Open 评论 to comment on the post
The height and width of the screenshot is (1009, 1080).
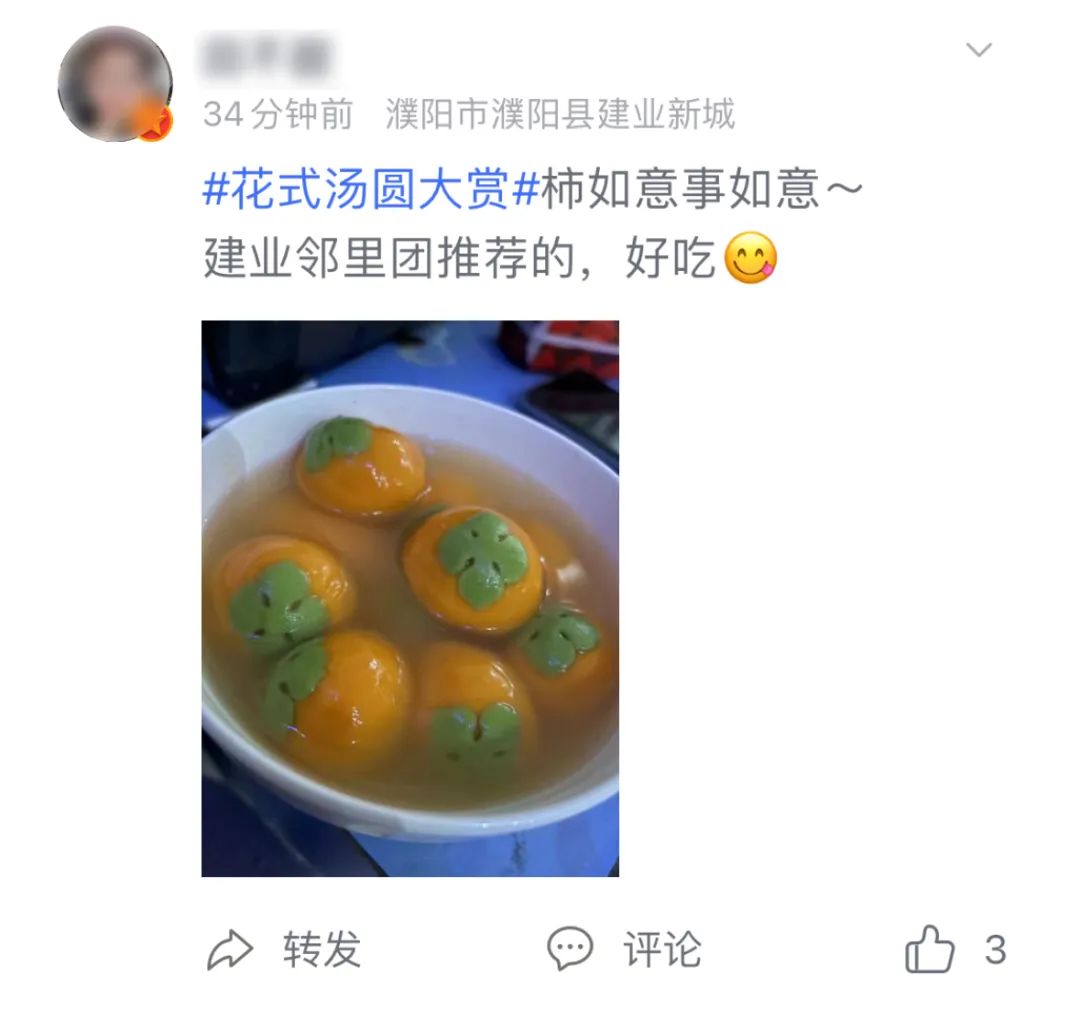[x=625, y=950]
